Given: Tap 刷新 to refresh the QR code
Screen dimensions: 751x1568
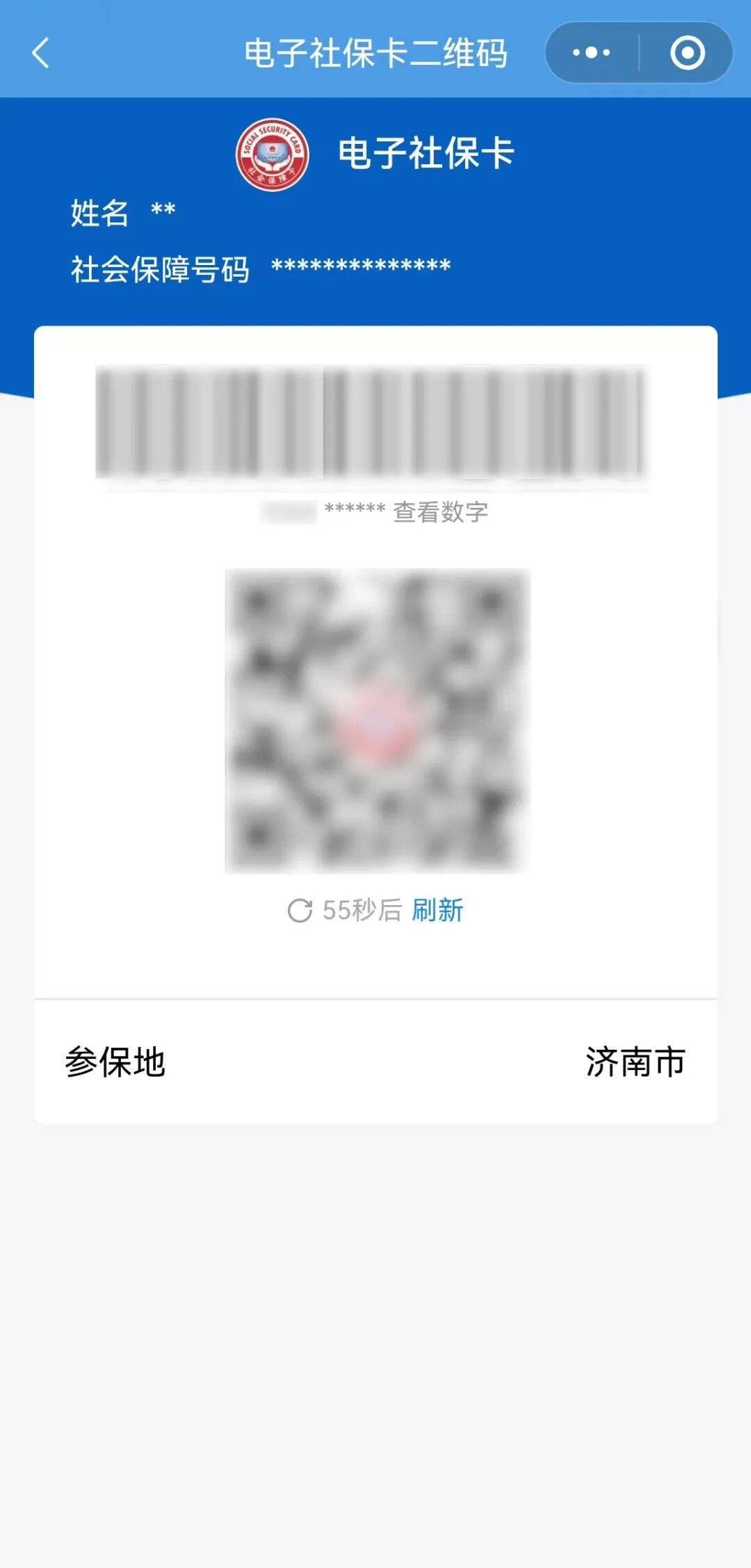Looking at the screenshot, I should (437, 910).
